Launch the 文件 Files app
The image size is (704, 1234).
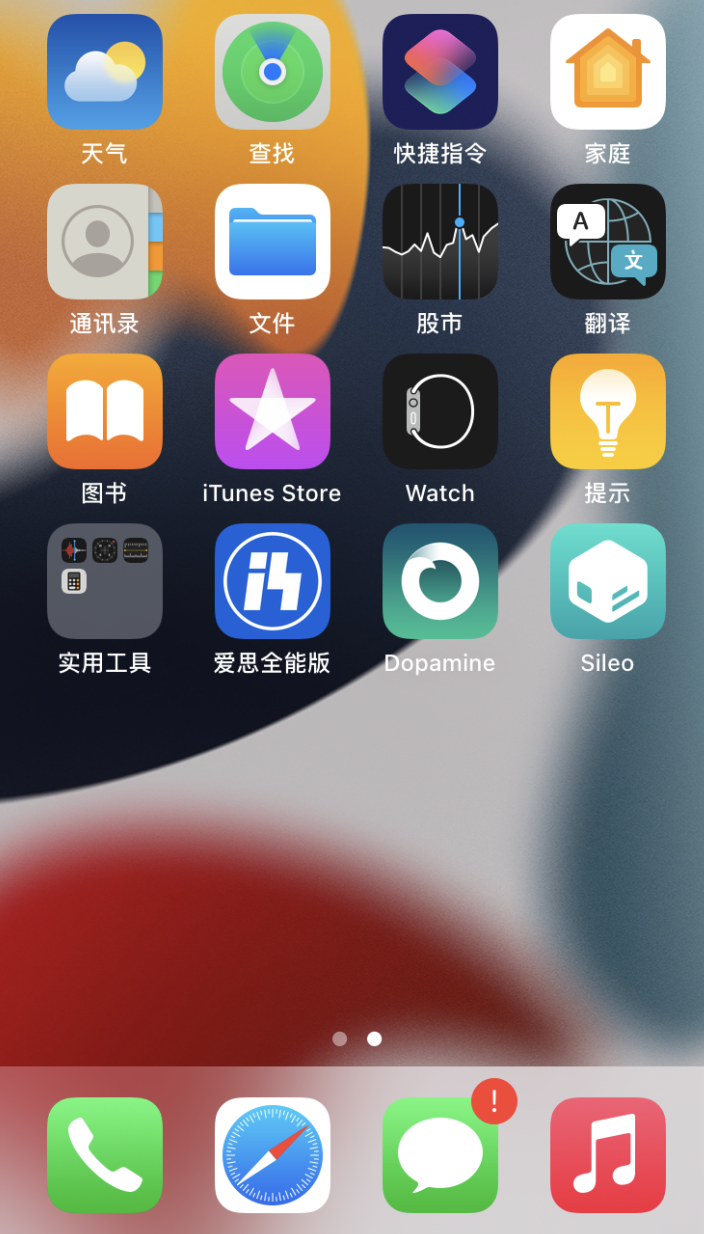[x=272, y=242]
